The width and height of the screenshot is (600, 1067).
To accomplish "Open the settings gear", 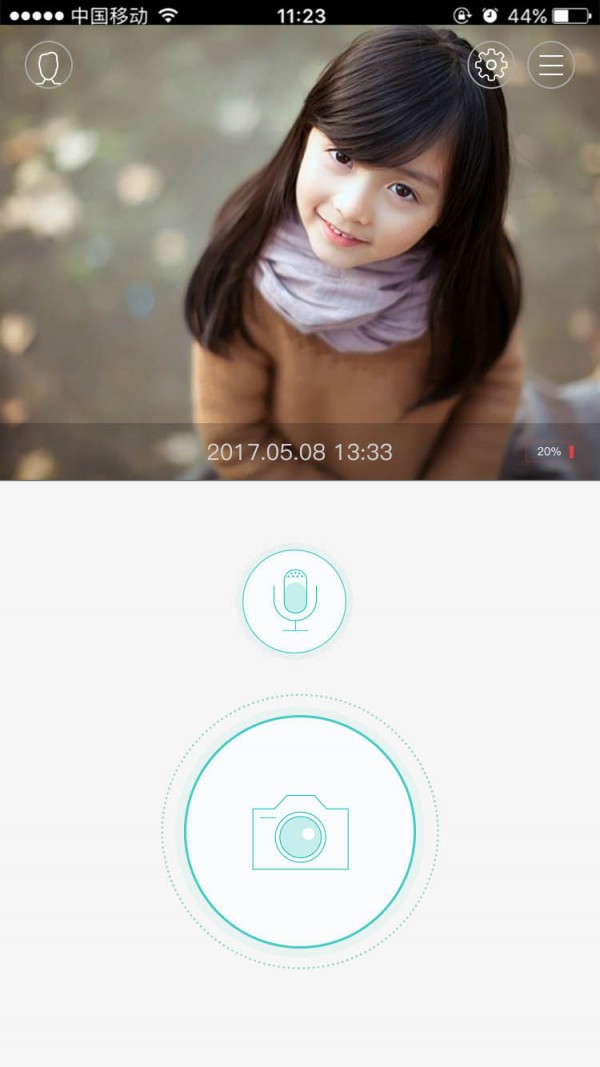I will coord(491,65).
